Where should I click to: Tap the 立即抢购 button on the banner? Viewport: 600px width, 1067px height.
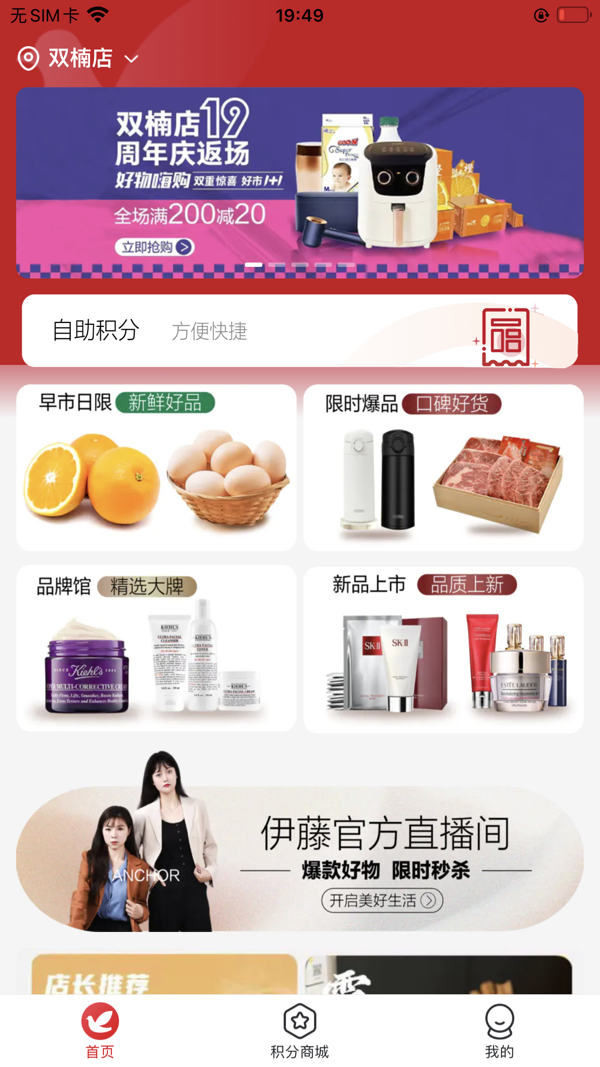click(155, 247)
